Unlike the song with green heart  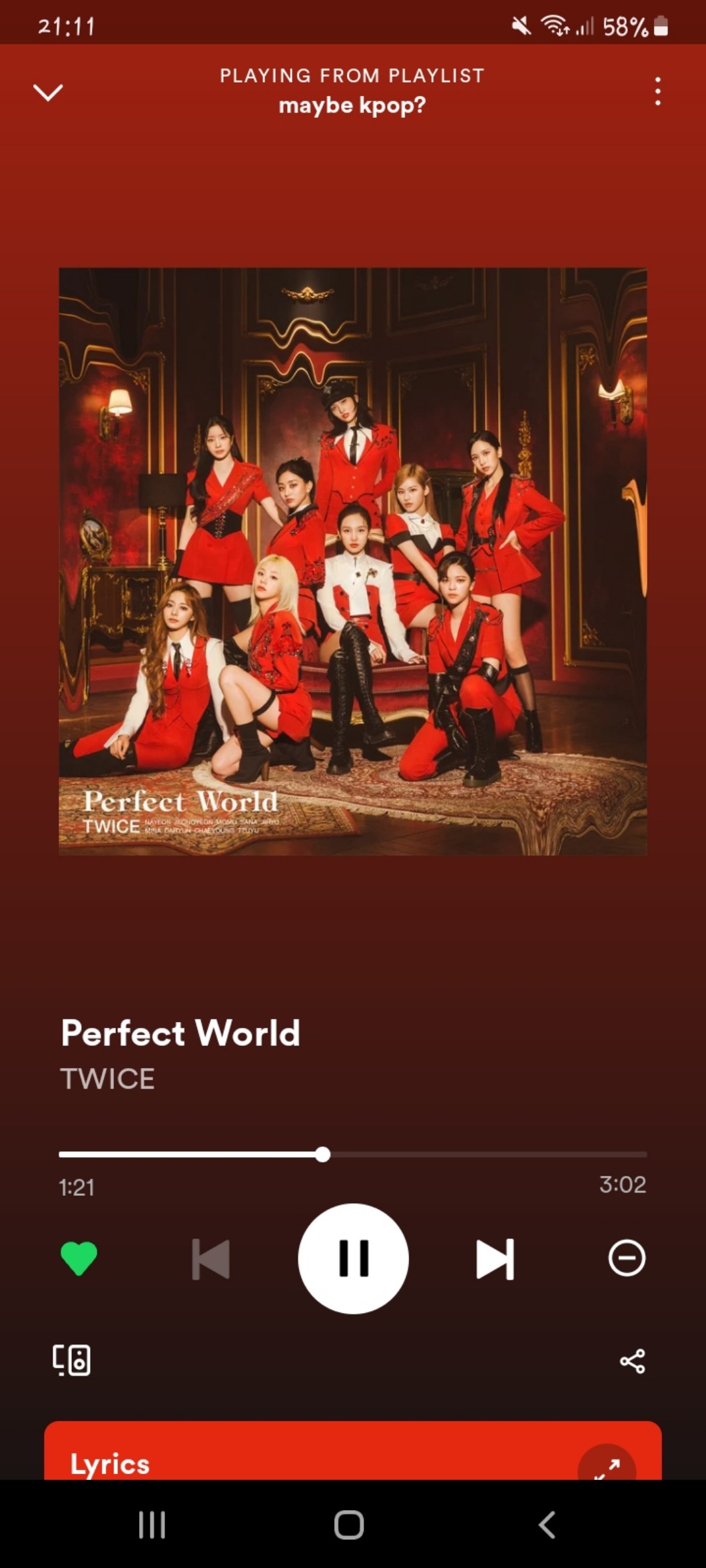(x=79, y=1258)
